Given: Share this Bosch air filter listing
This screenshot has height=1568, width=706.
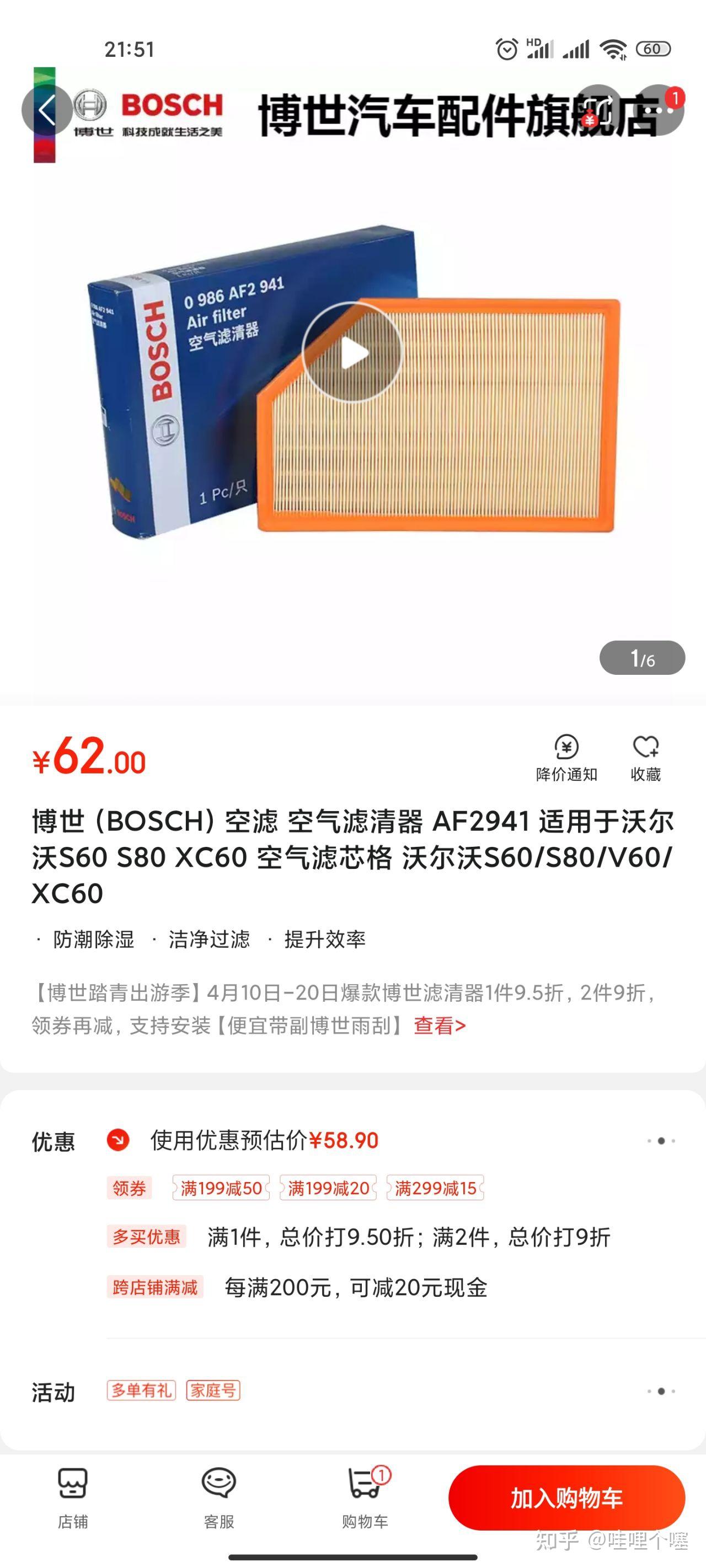Looking at the screenshot, I should pyautogui.click(x=598, y=110).
